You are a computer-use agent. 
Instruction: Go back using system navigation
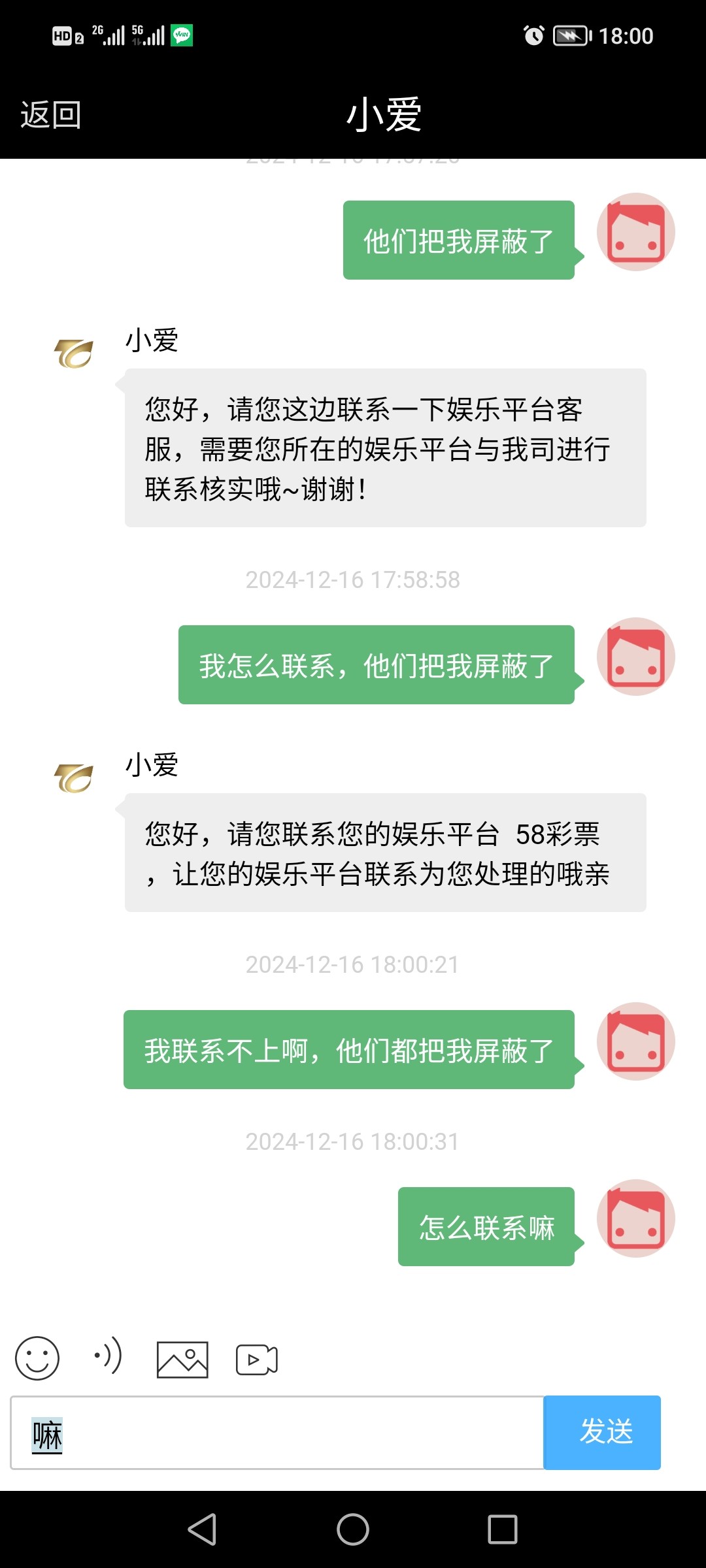click(203, 1529)
